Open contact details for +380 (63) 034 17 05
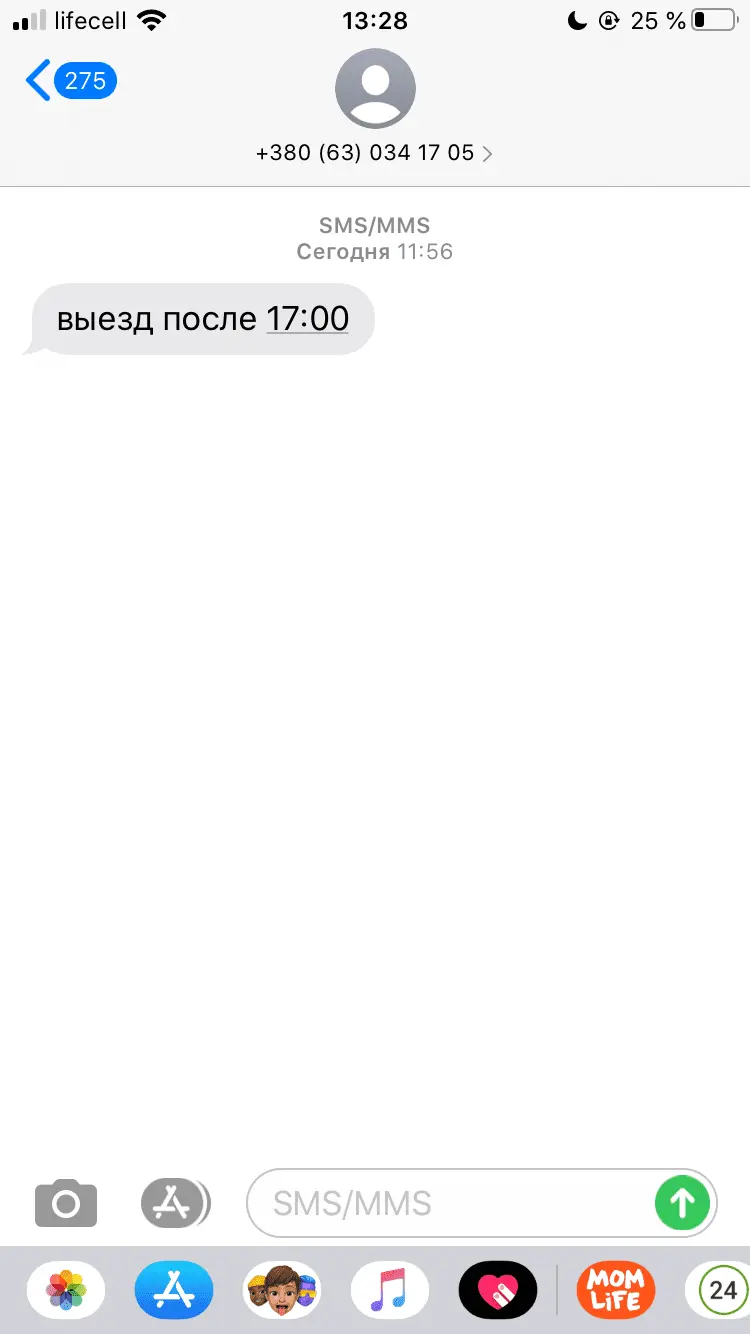750x1334 pixels. (x=375, y=153)
